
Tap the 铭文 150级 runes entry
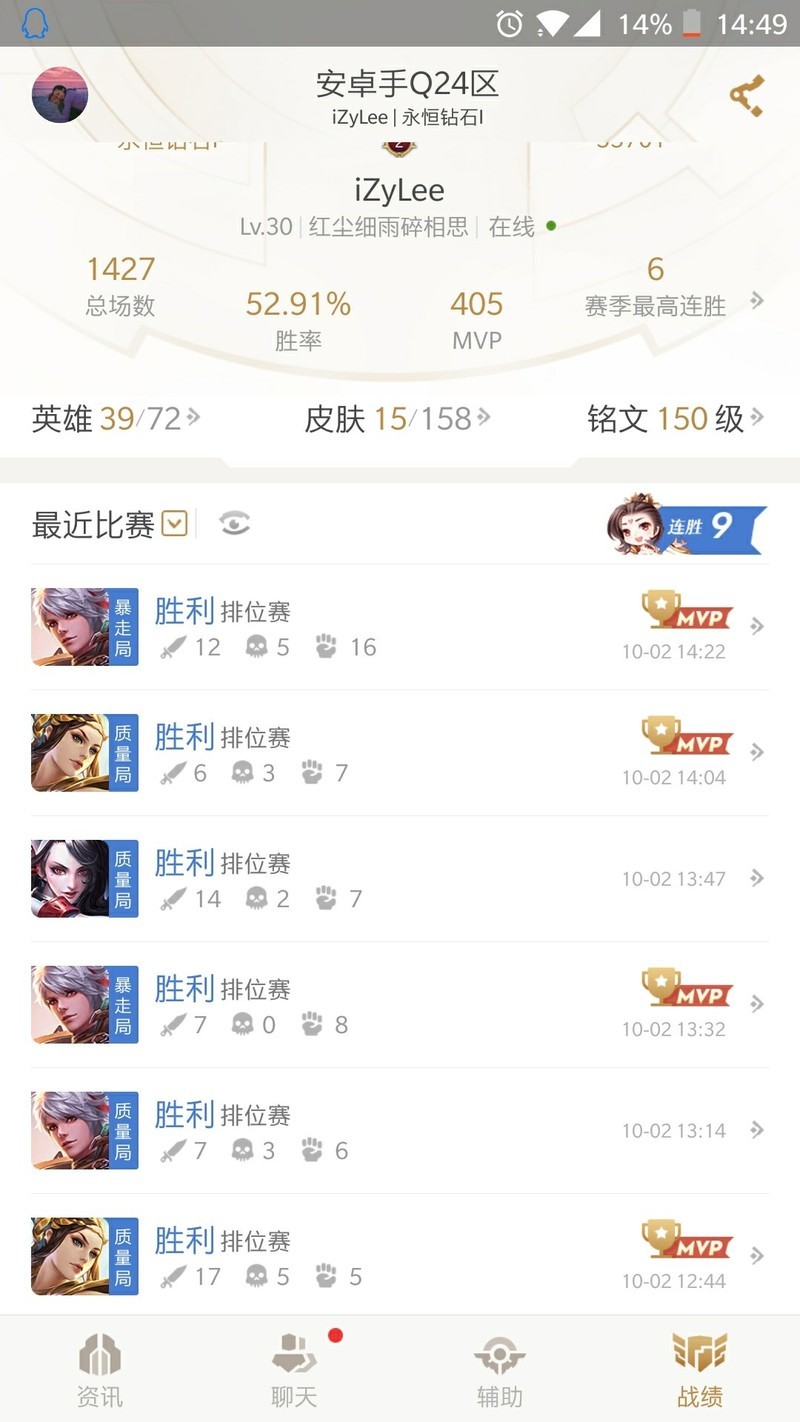coord(670,418)
